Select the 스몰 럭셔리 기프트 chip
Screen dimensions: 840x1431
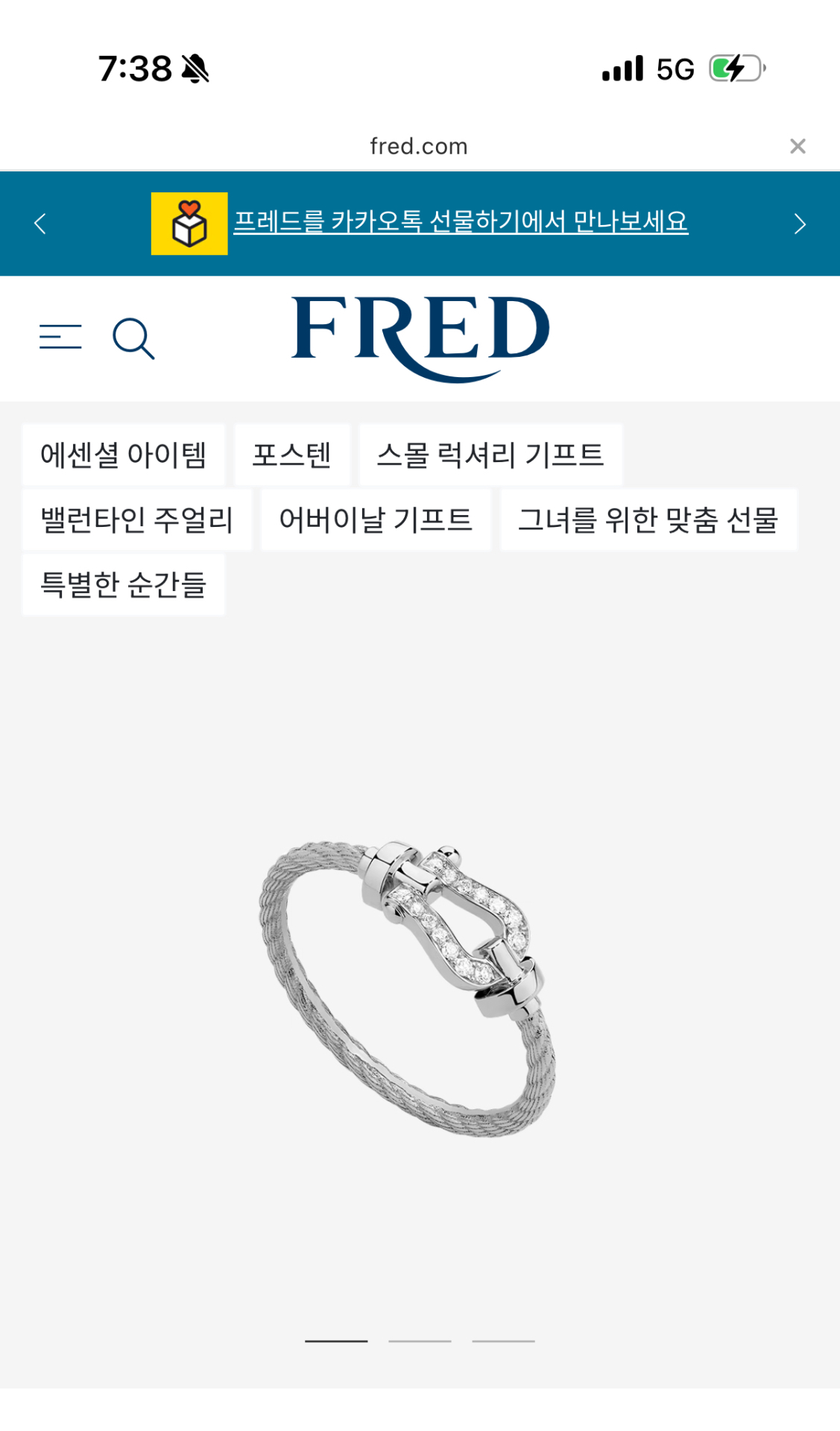pyautogui.click(x=490, y=455)
